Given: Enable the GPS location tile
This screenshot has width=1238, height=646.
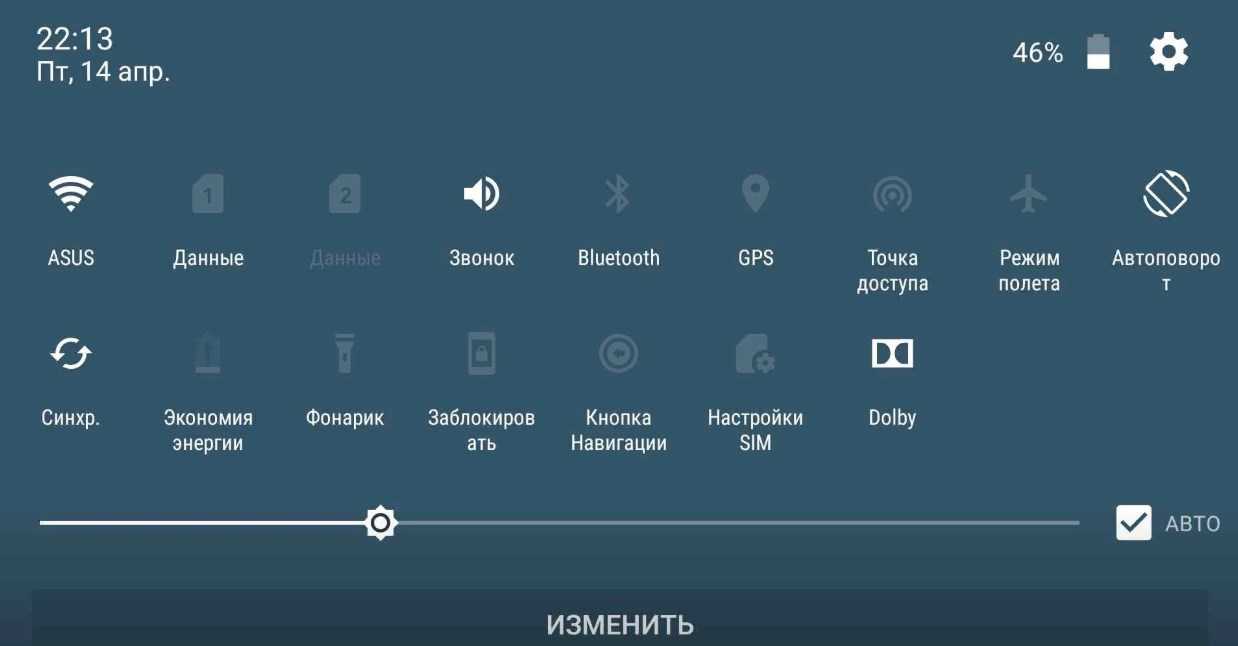Looking at the screenshot, I should point(755,194).
